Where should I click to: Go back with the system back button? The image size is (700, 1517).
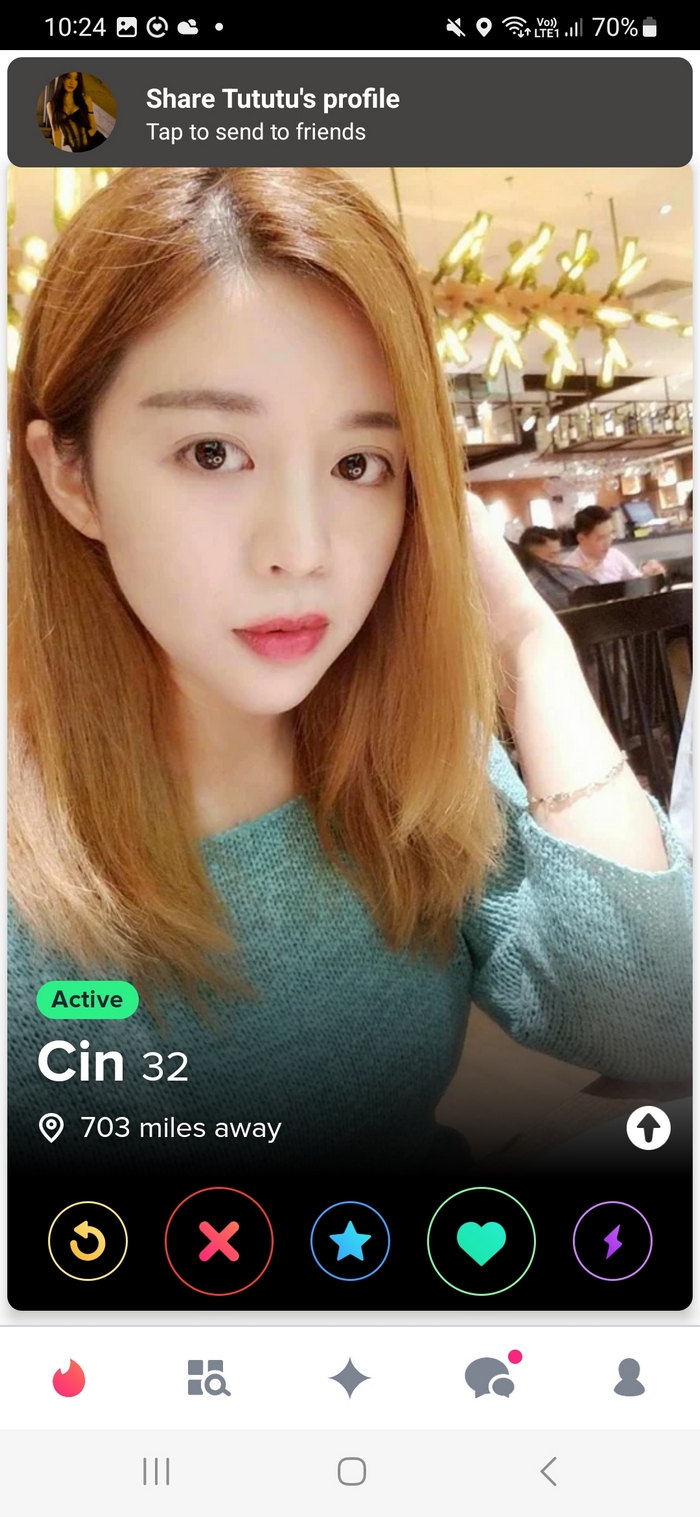pyautogui.click(x=547, y=1471)
